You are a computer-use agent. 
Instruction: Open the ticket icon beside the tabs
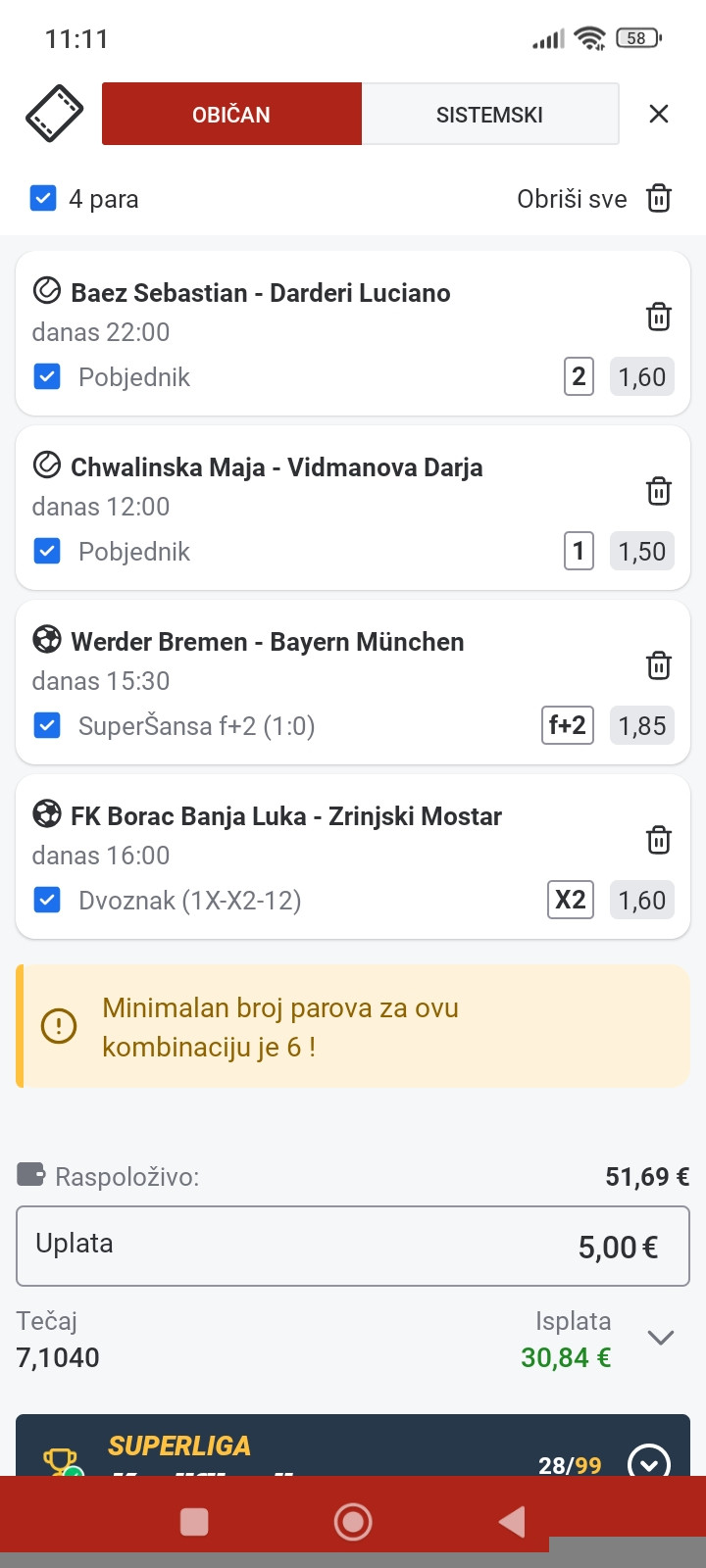click(54, 114)
